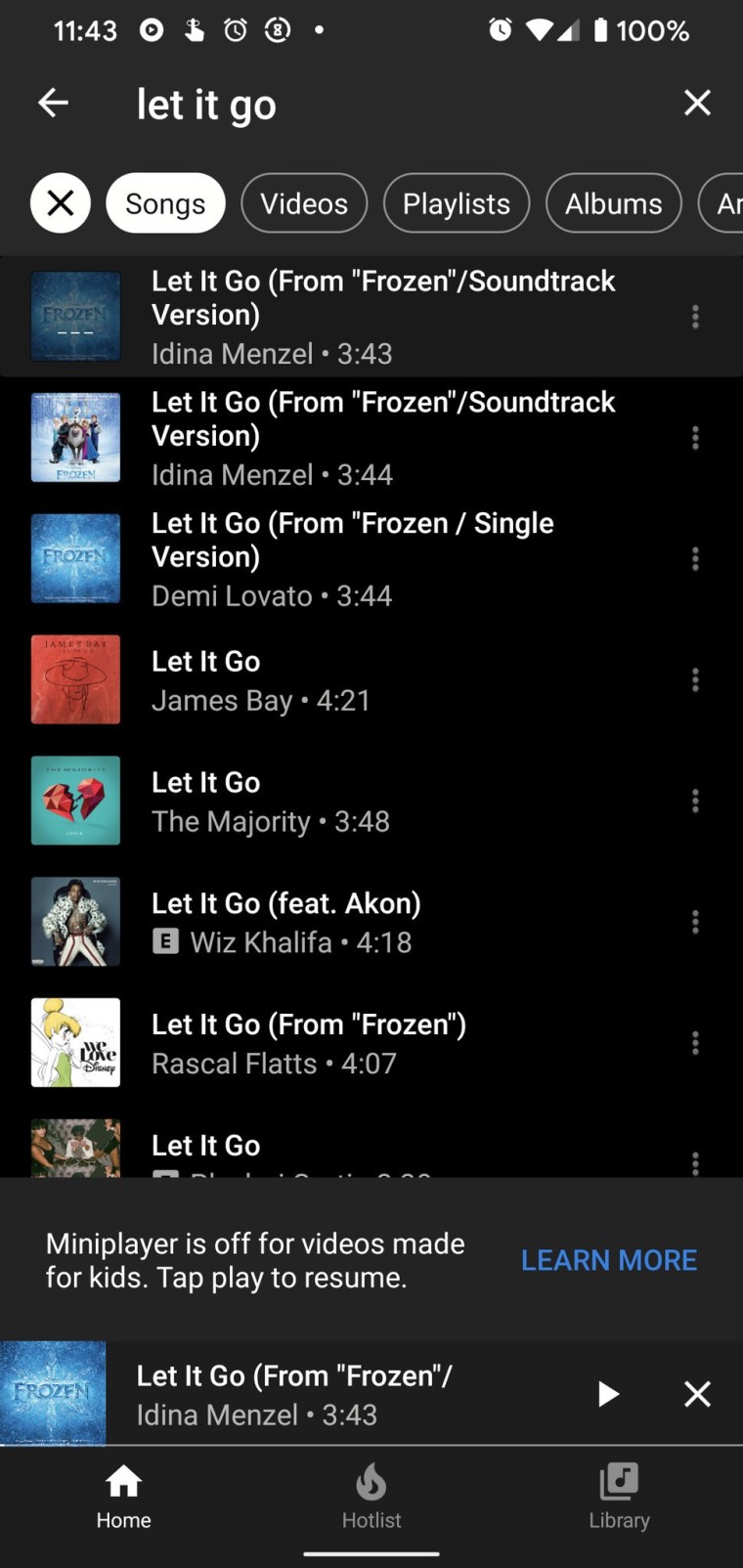The width and height of the screenshot is (743, 1568).
Task: Open overflow menu for Demi Lovato's song
Action: pyautogui.click(x=695, y=559)
